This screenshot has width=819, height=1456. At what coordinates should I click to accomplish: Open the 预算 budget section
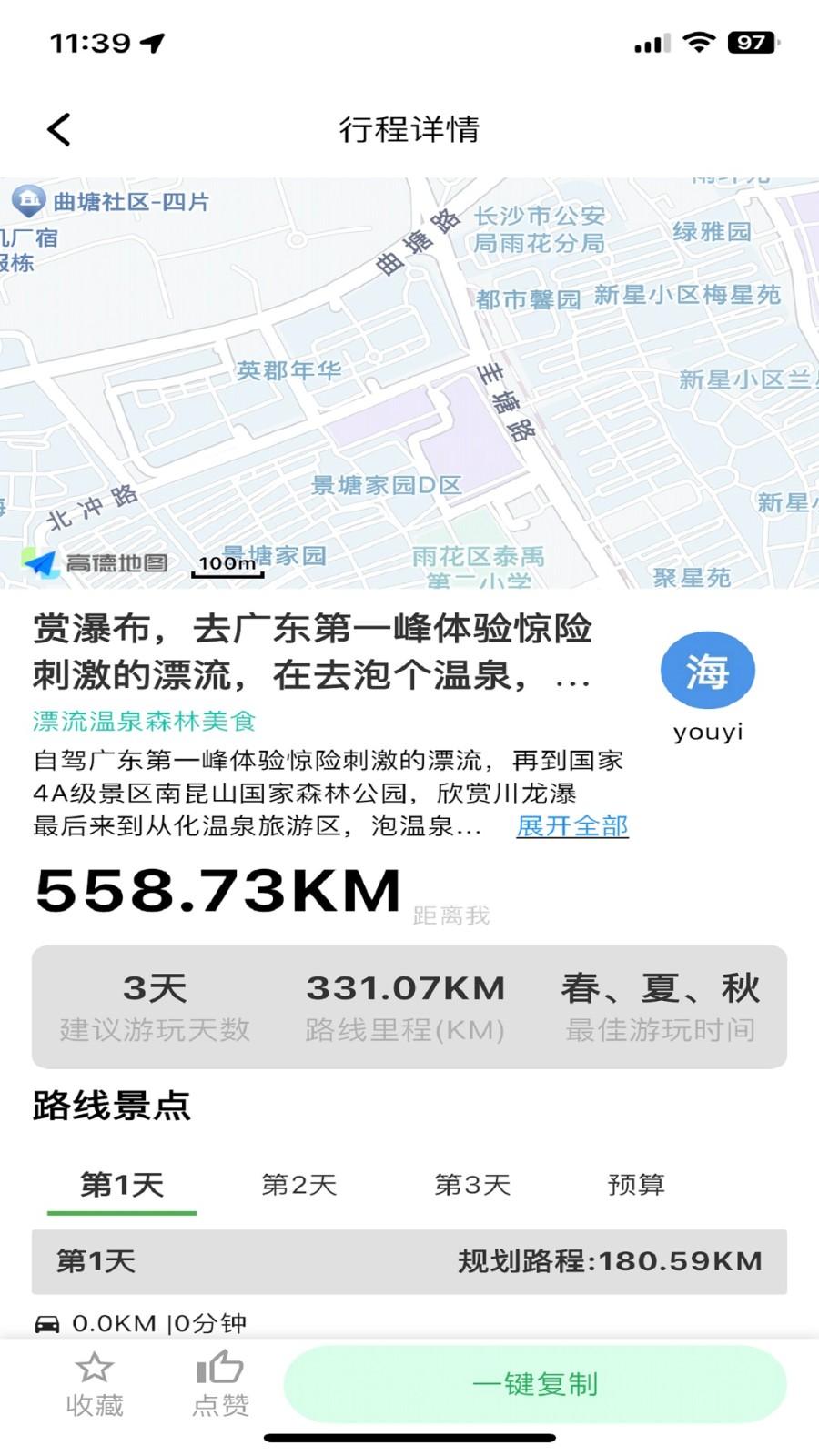[x=635, y=1186]
